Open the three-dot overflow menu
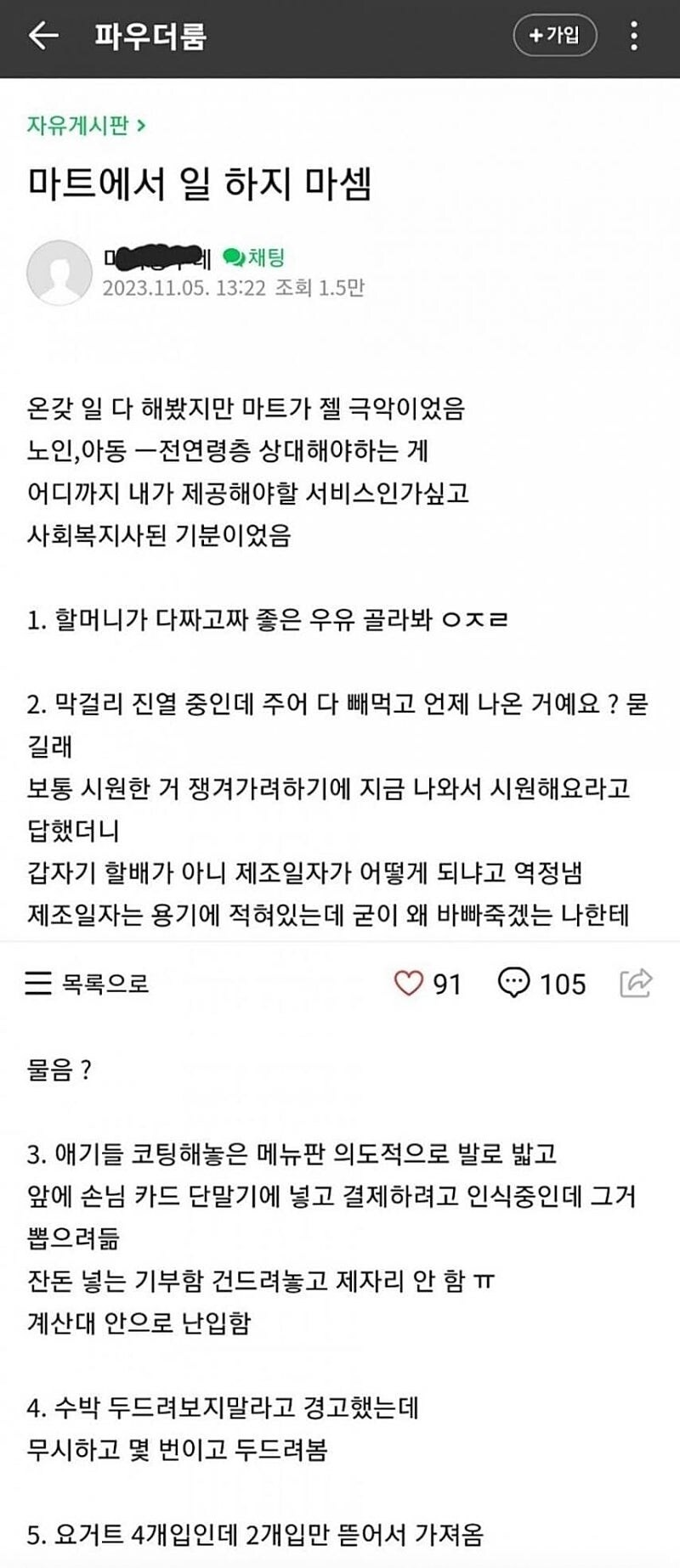The width and height of the screenshot is (680, 1568). (634, 36)
